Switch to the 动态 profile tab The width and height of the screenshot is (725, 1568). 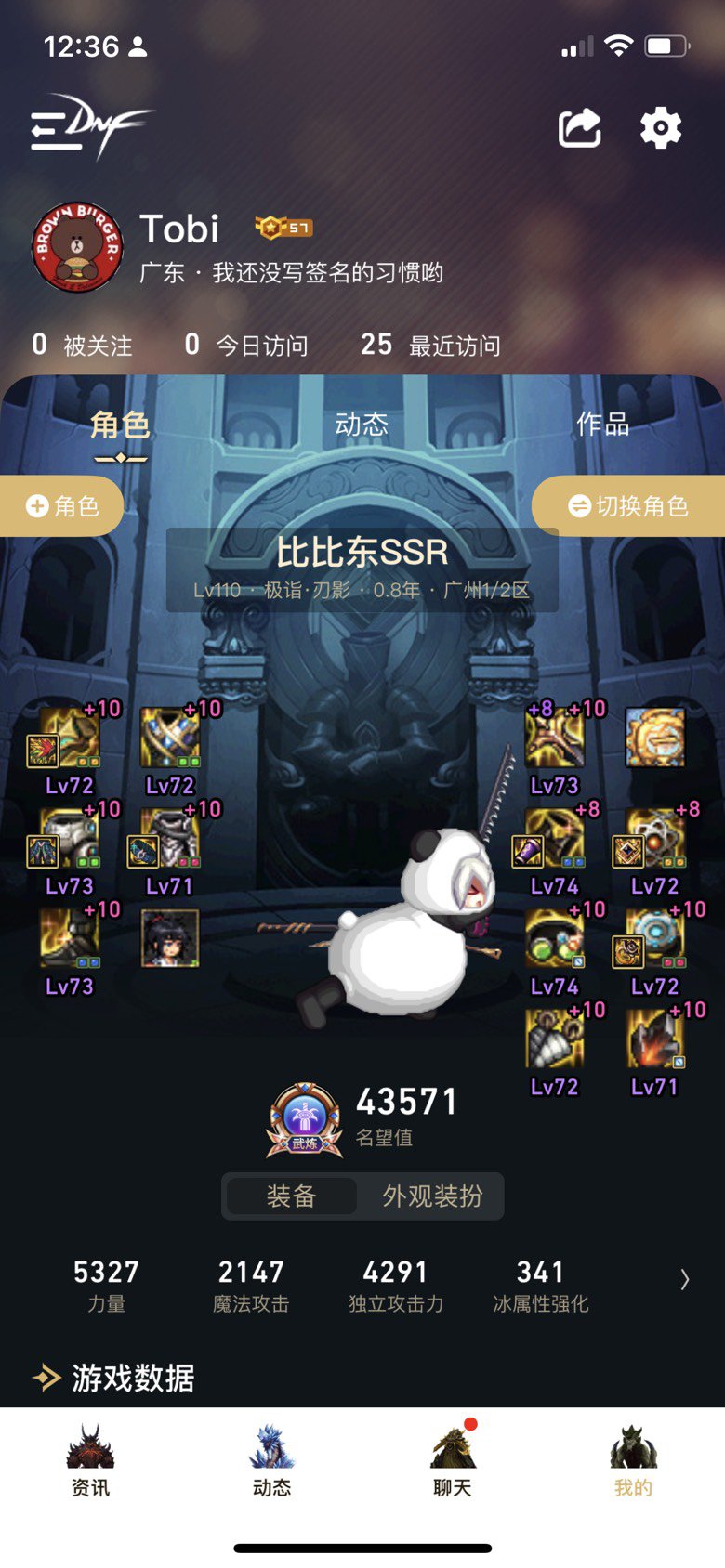click(x=362, y=425)
